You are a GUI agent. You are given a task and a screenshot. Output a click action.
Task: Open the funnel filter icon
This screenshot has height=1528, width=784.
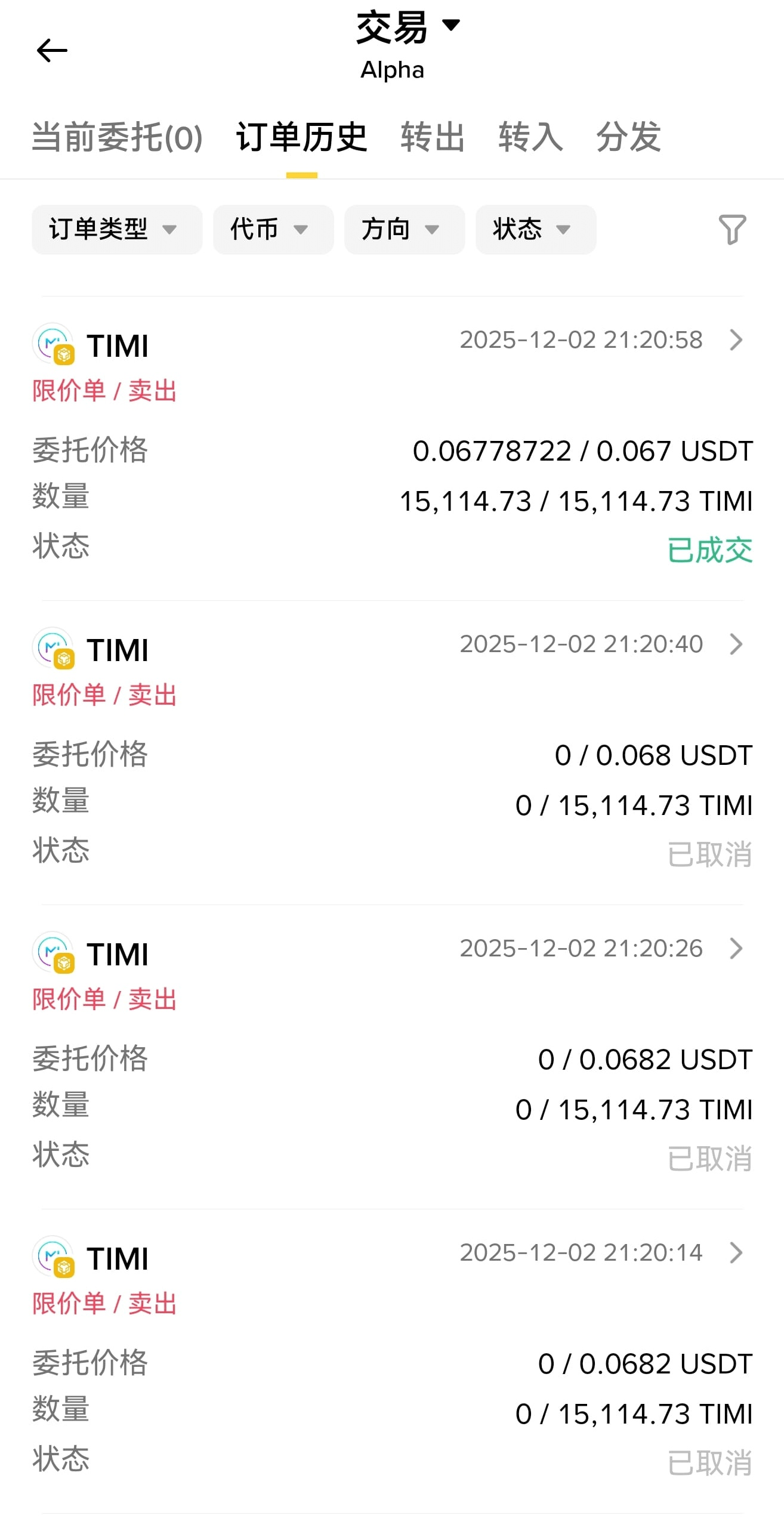[732, 230]
